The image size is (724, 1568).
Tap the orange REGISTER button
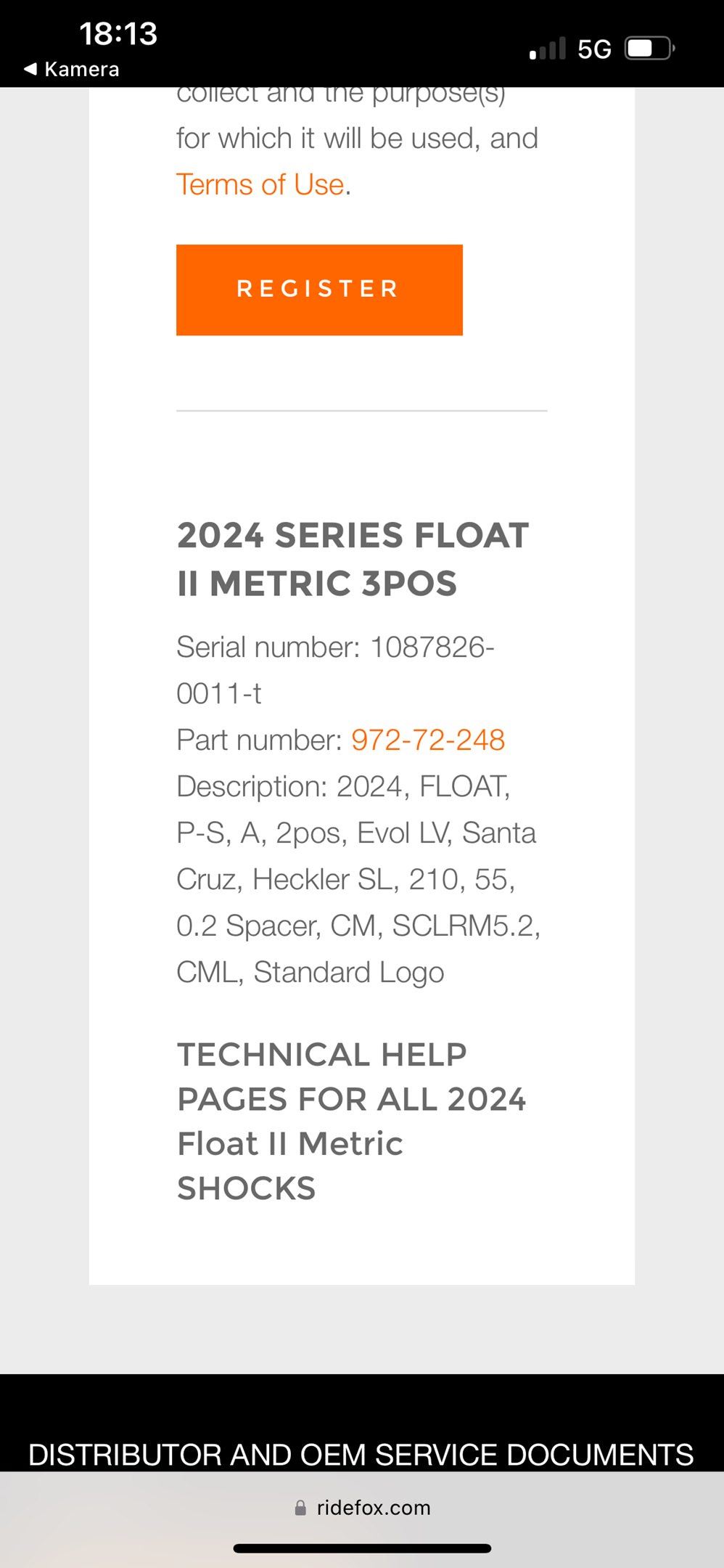(319, 290)
